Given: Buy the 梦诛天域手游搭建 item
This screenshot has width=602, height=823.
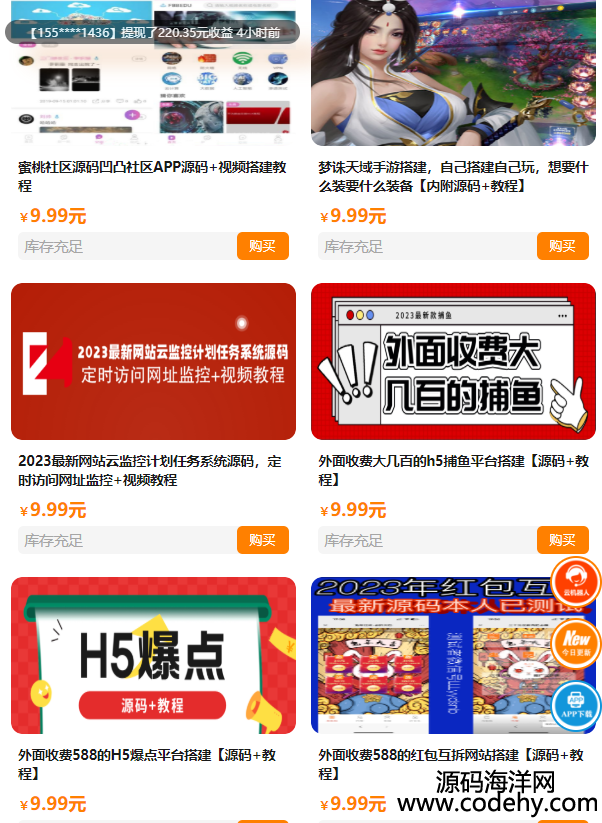Looking at the screenshot, I should click(x=562, y=246).
